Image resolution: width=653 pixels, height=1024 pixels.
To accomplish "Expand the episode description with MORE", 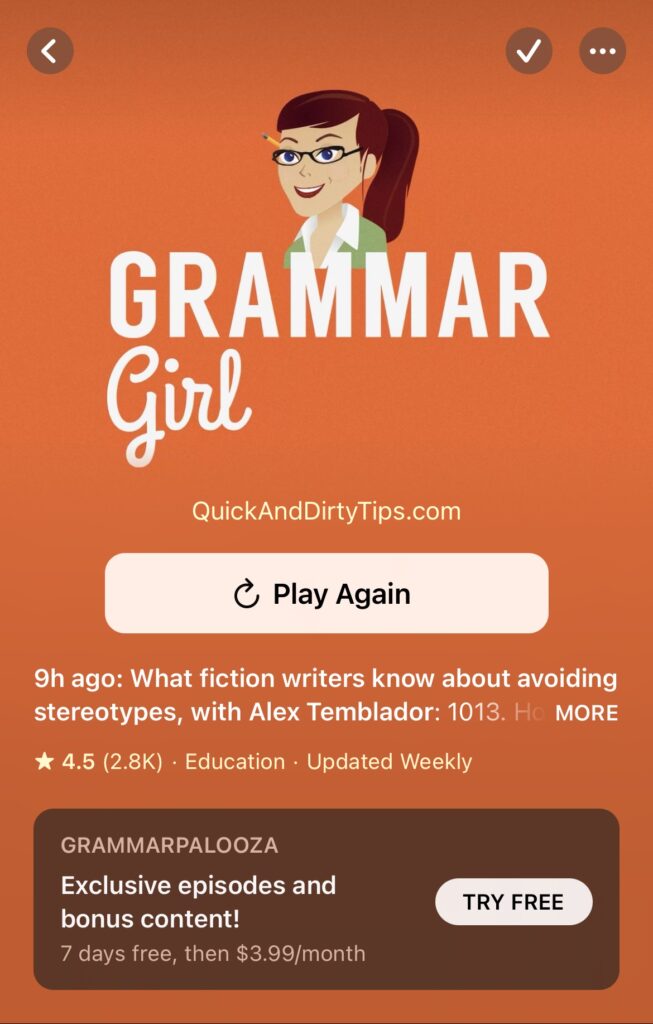I will point(586,714).
